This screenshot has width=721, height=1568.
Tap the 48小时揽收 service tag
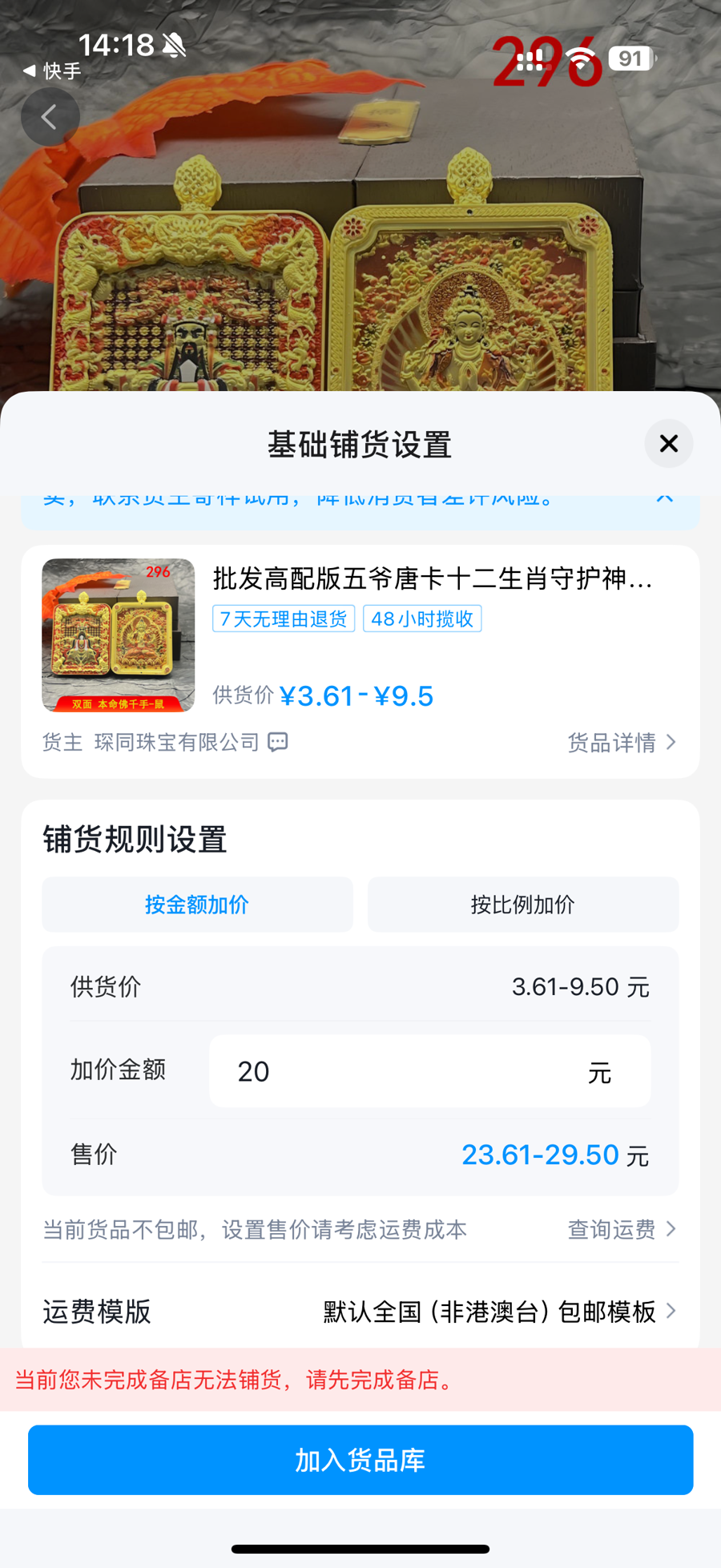coord(422,619)
